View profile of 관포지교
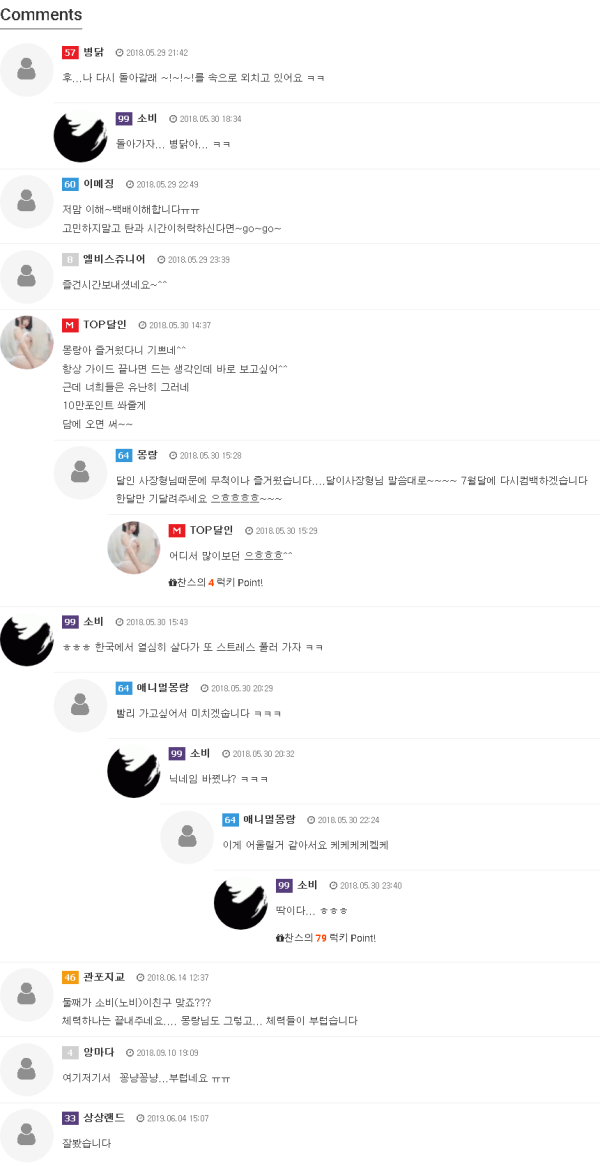The image size is (600, 1166). (x=103, y=977)
